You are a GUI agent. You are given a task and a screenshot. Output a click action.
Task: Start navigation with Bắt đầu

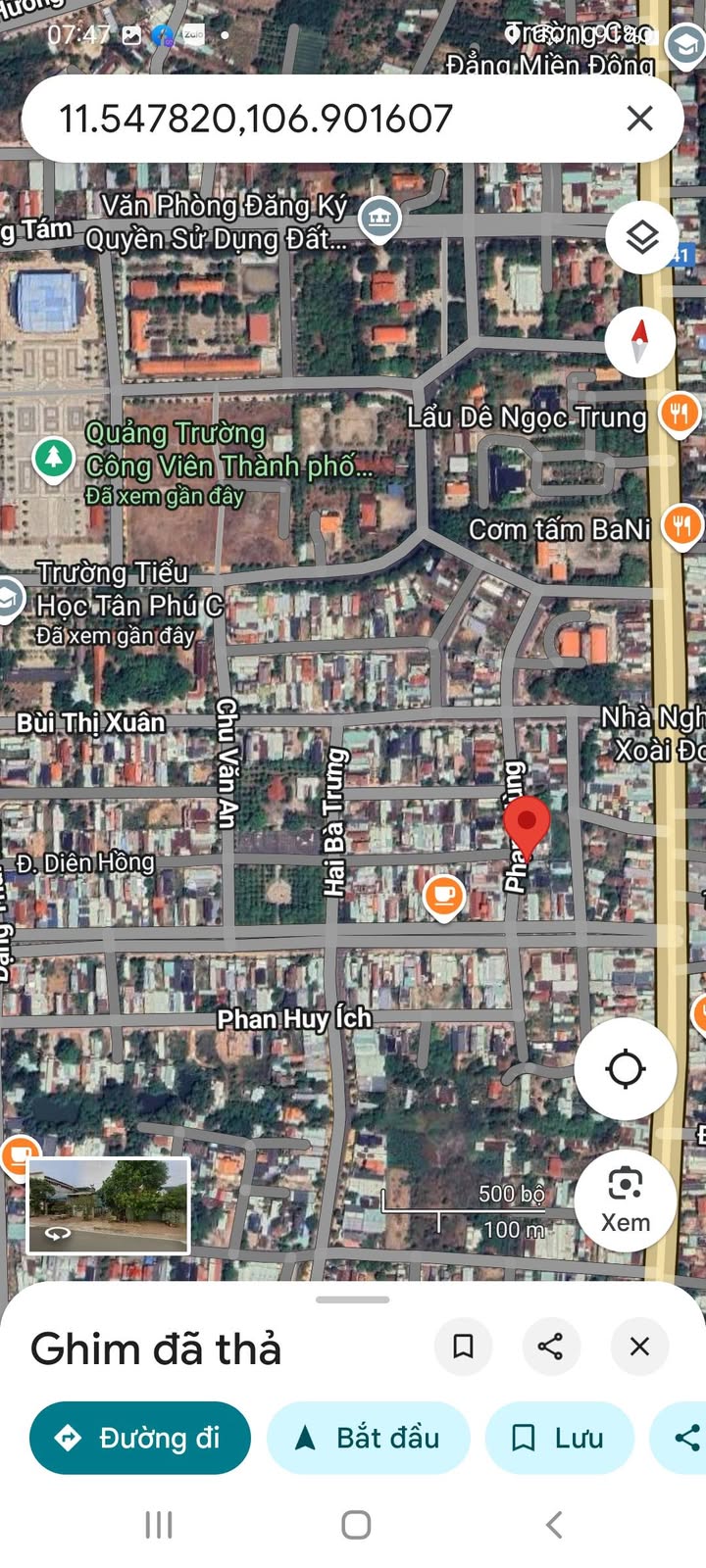pos(368,1438)
